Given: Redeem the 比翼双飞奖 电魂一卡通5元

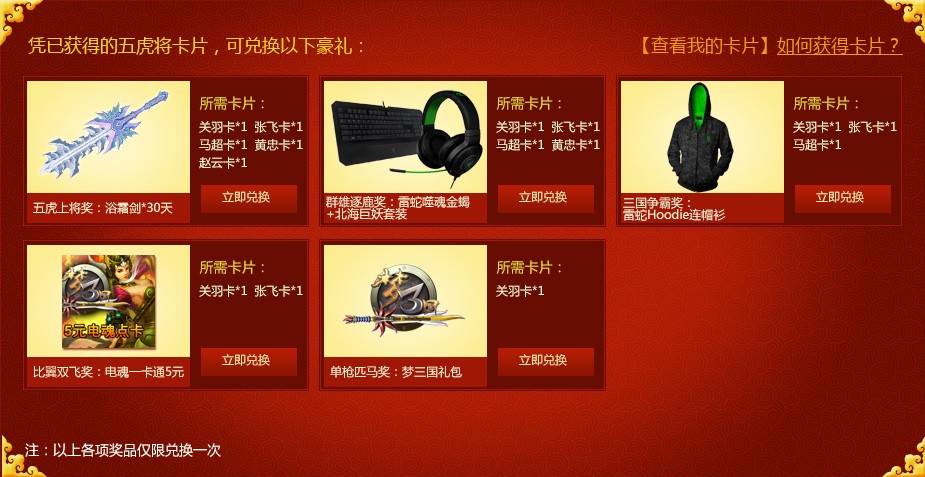Looking at the screenshot, I should [x=248, y=361].
